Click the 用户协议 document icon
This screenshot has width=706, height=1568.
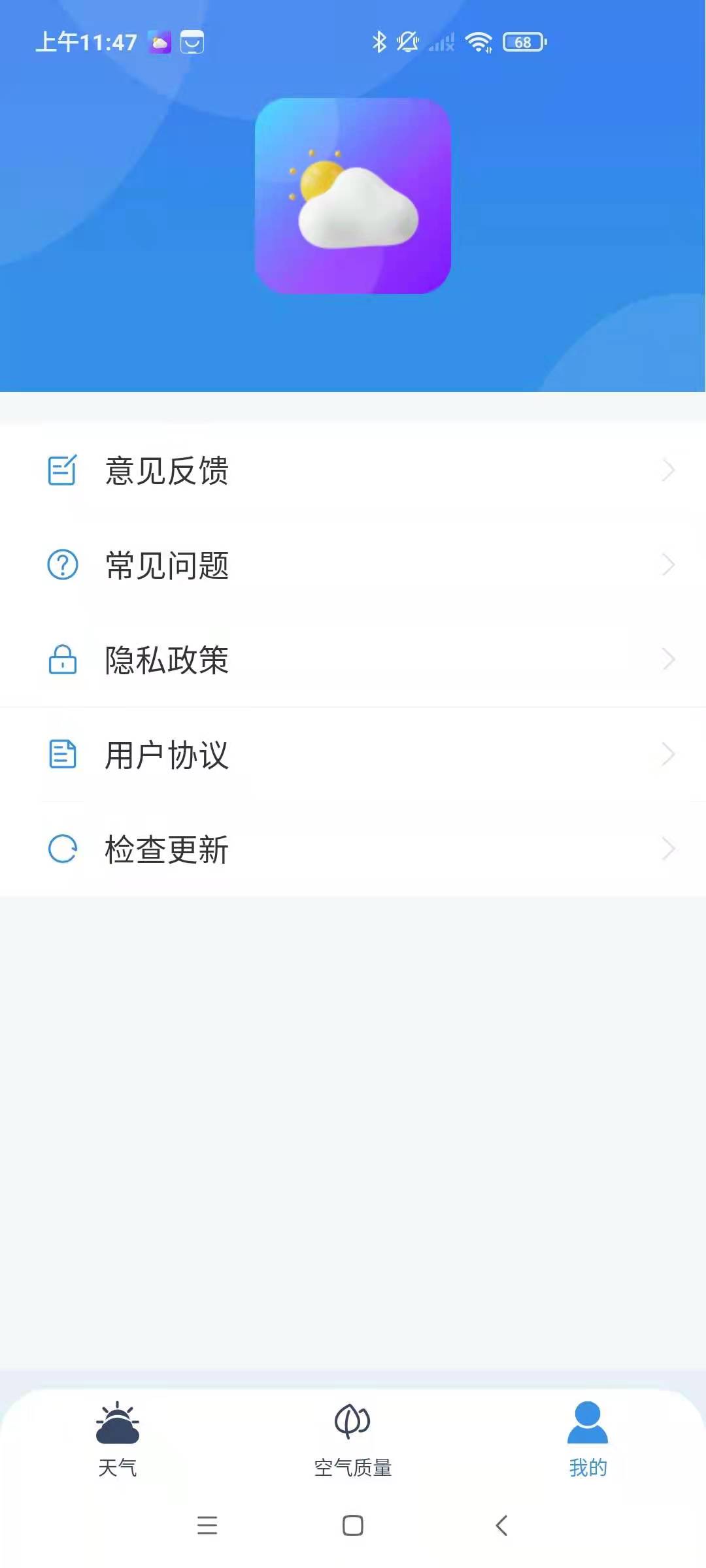tap(62, 755)
